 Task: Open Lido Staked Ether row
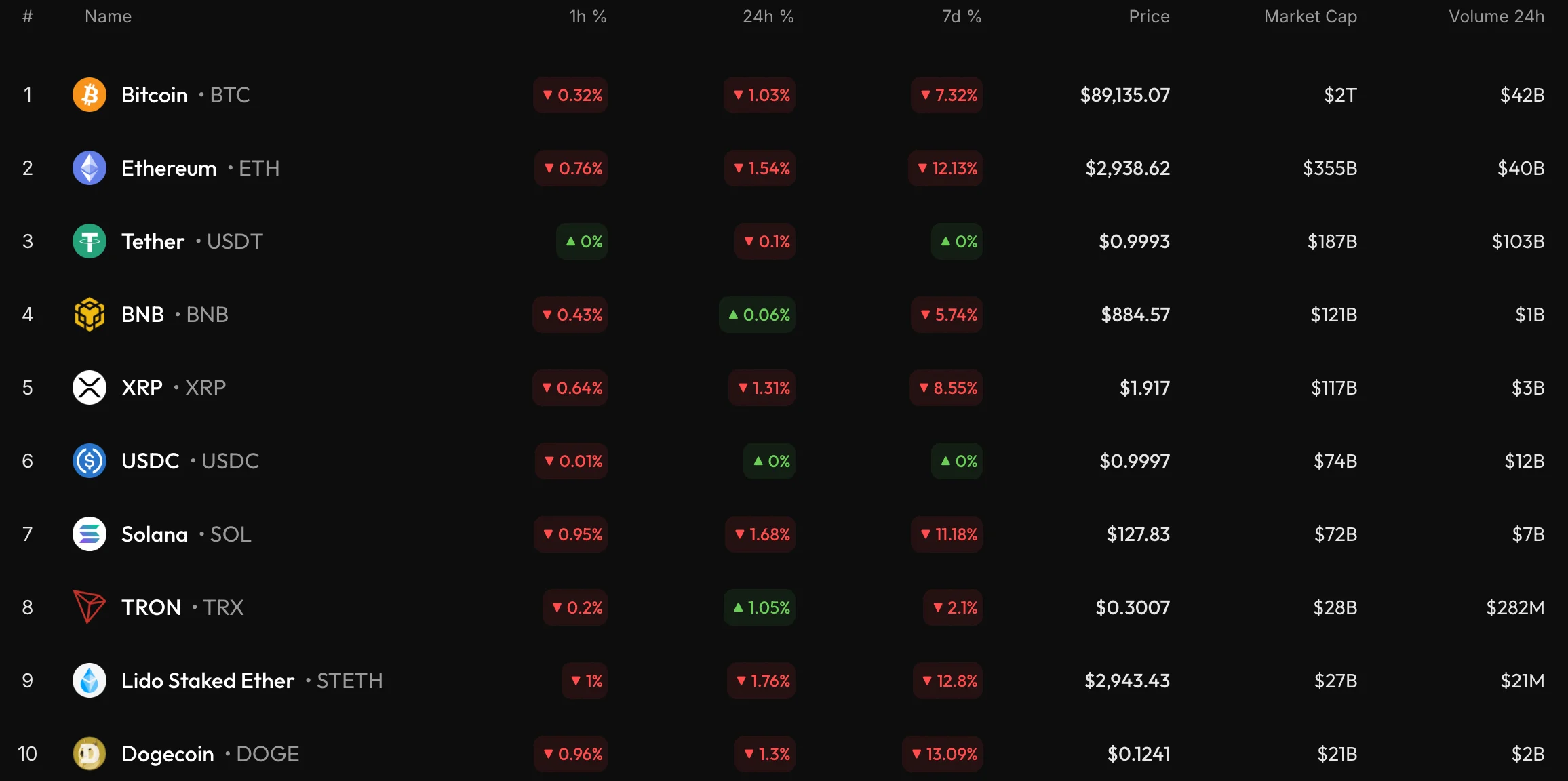point(208,681)
